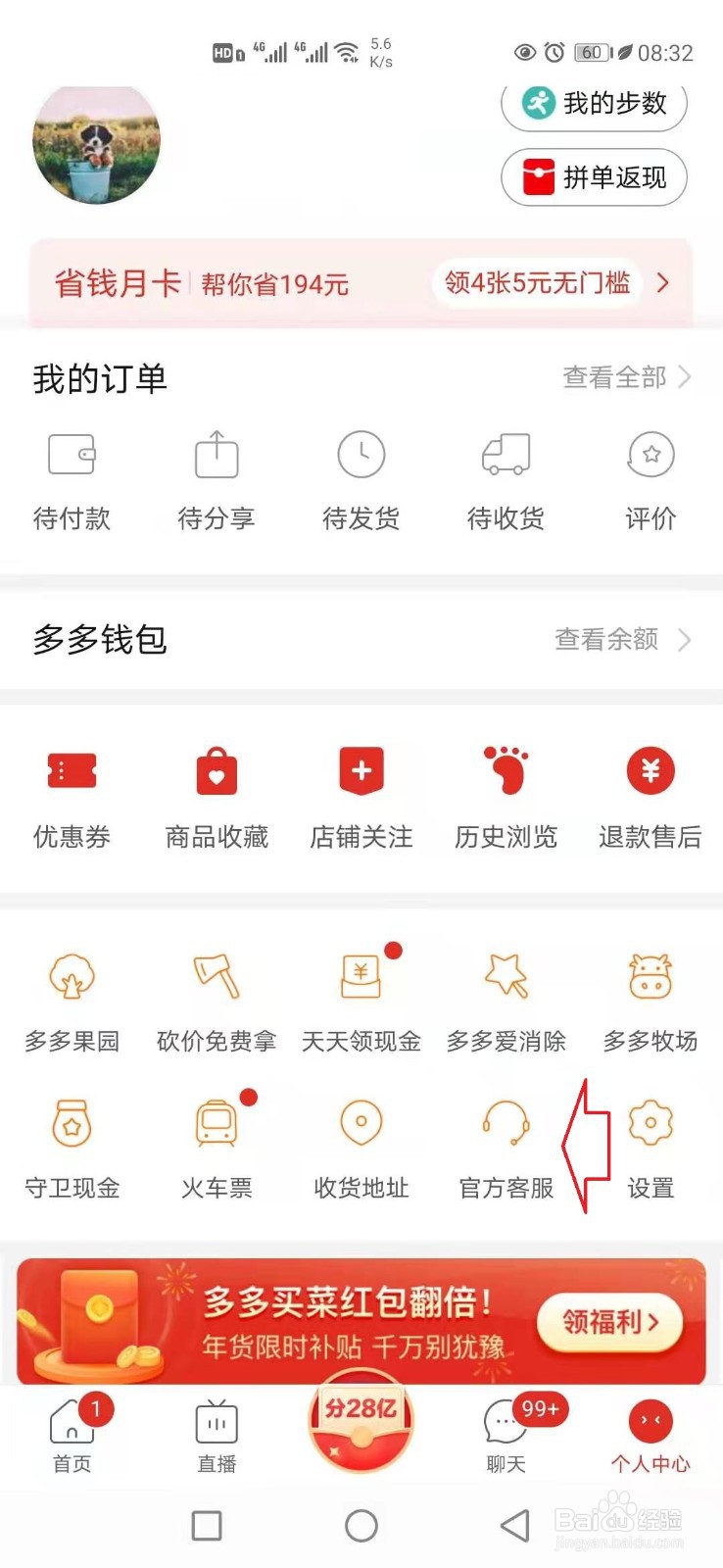Open 评价 order reviews

[x=651, y=478]
